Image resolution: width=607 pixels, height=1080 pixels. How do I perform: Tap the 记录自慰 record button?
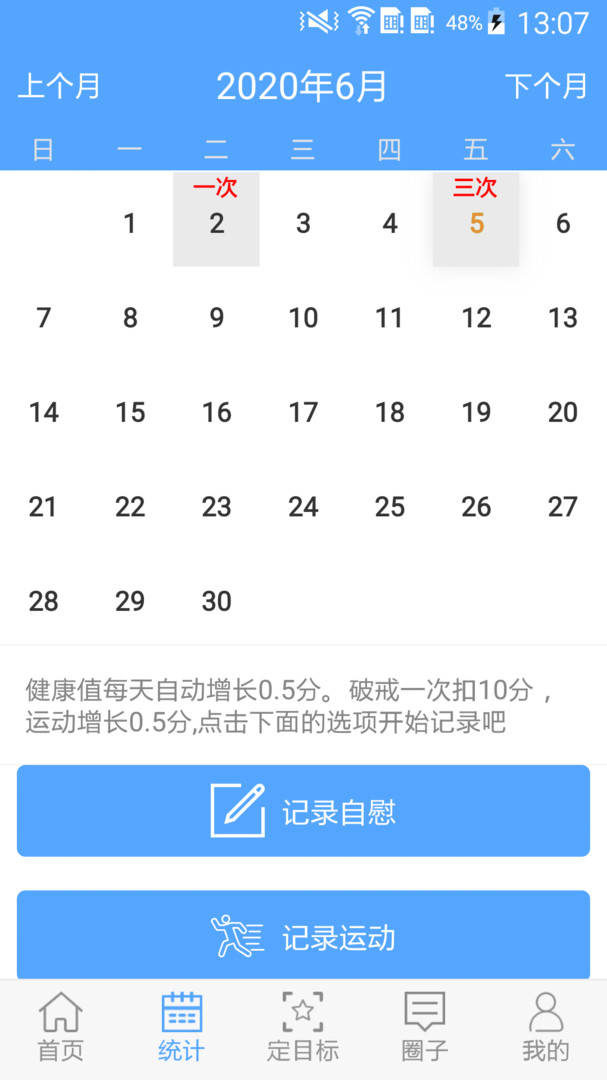303,811
